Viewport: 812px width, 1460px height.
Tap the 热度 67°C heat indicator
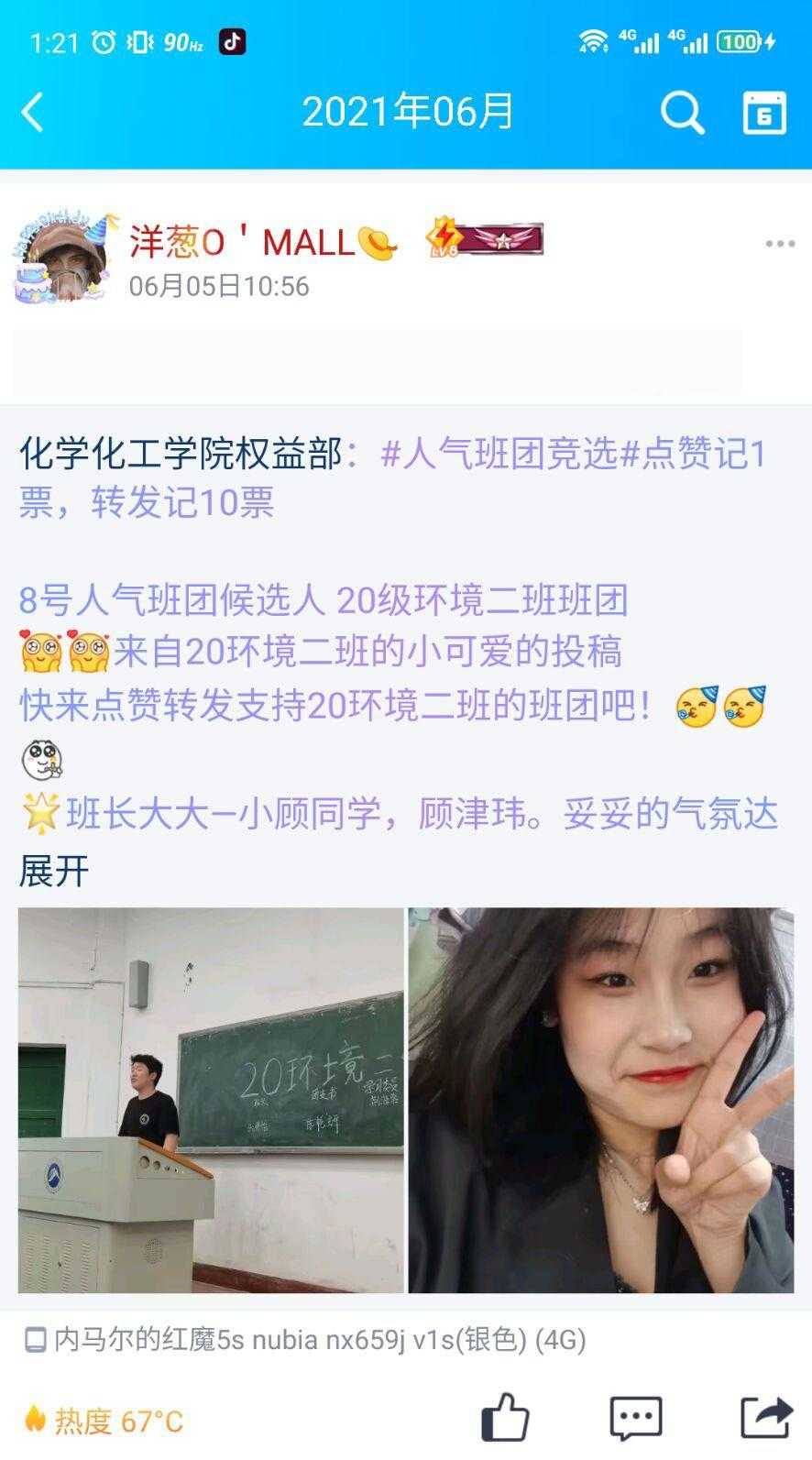click(x=104, y=1421)
